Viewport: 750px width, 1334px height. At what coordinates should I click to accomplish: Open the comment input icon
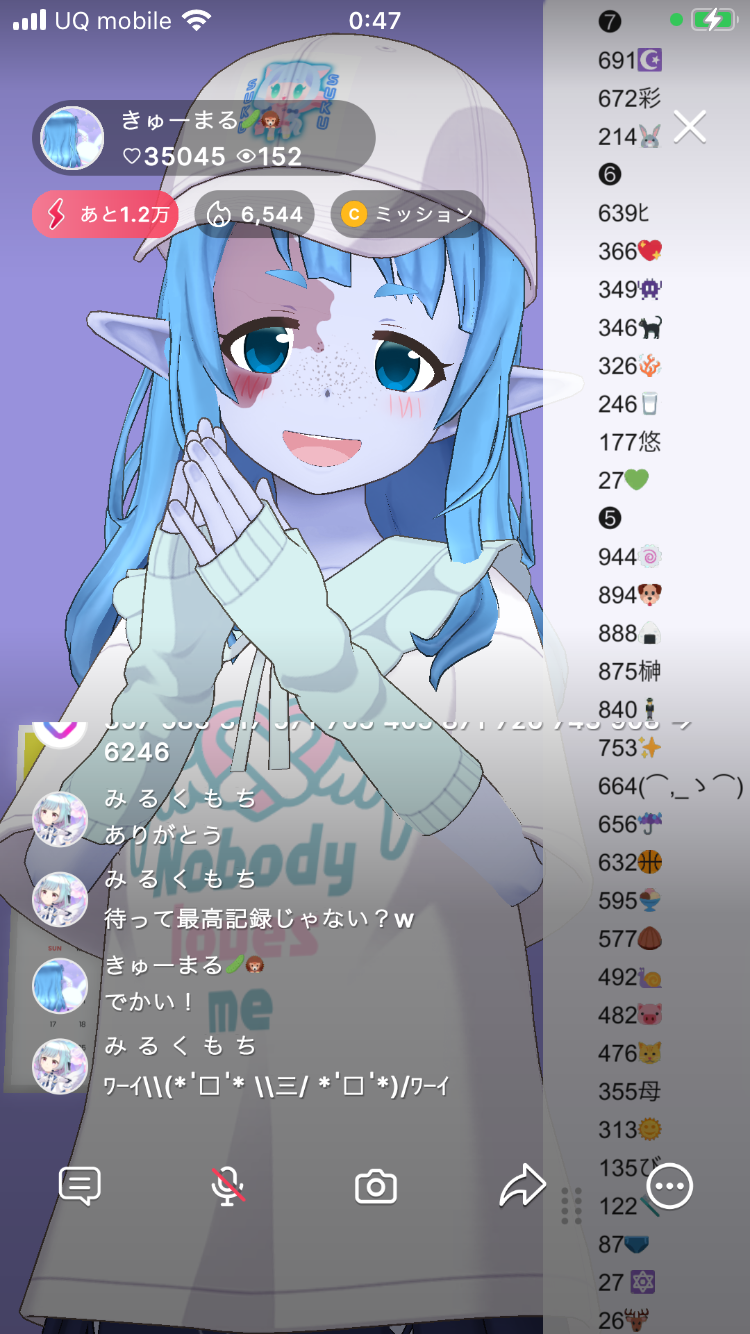point(80,1186)
